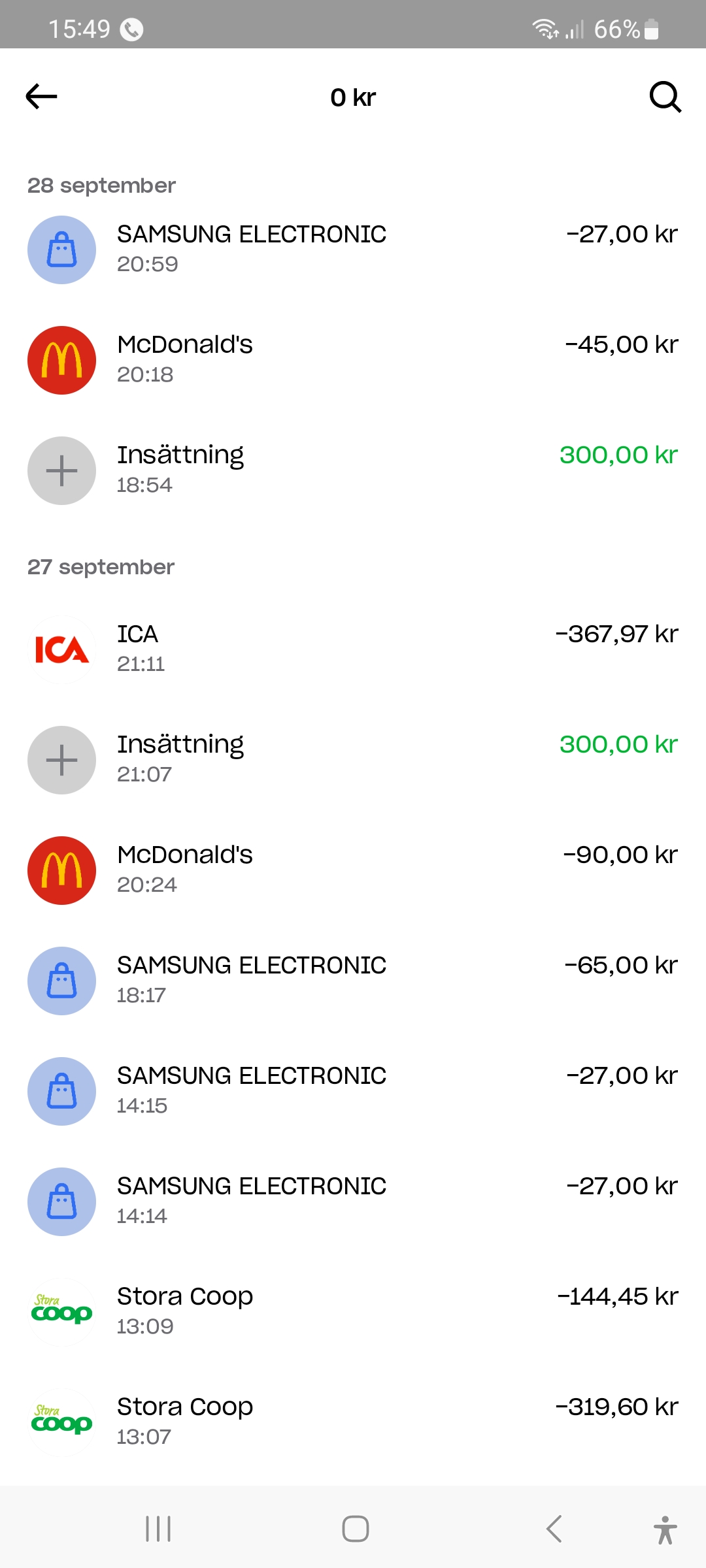View the McDonald's purchase of 45,00 kr
706x1568 pixels.
pyautogui.click(x=353, y=359)
